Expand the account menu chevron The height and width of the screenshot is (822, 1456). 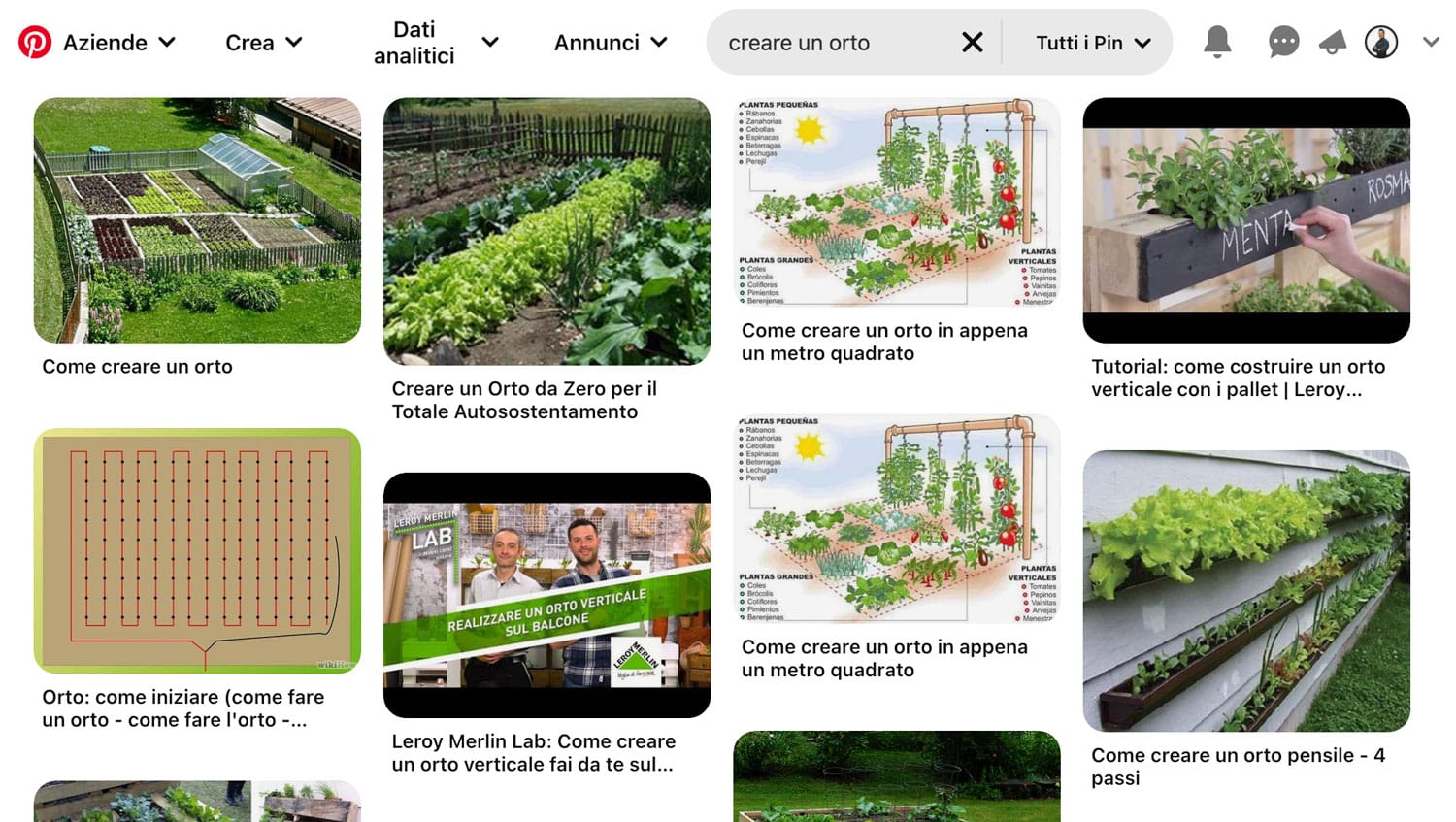coord(1430,42)
